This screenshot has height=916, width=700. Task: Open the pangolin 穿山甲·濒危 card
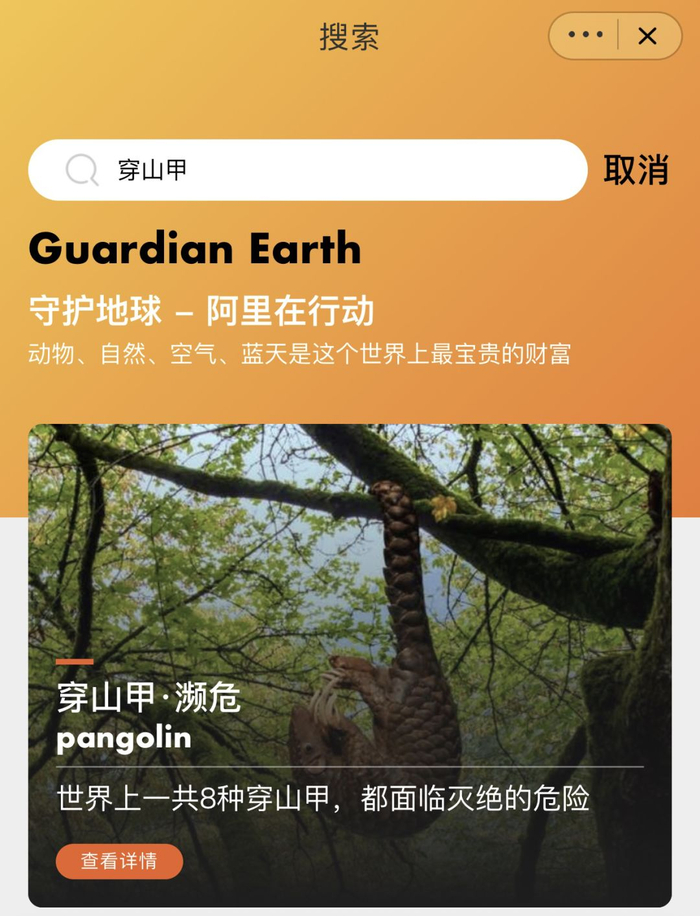tap(349, 665)
